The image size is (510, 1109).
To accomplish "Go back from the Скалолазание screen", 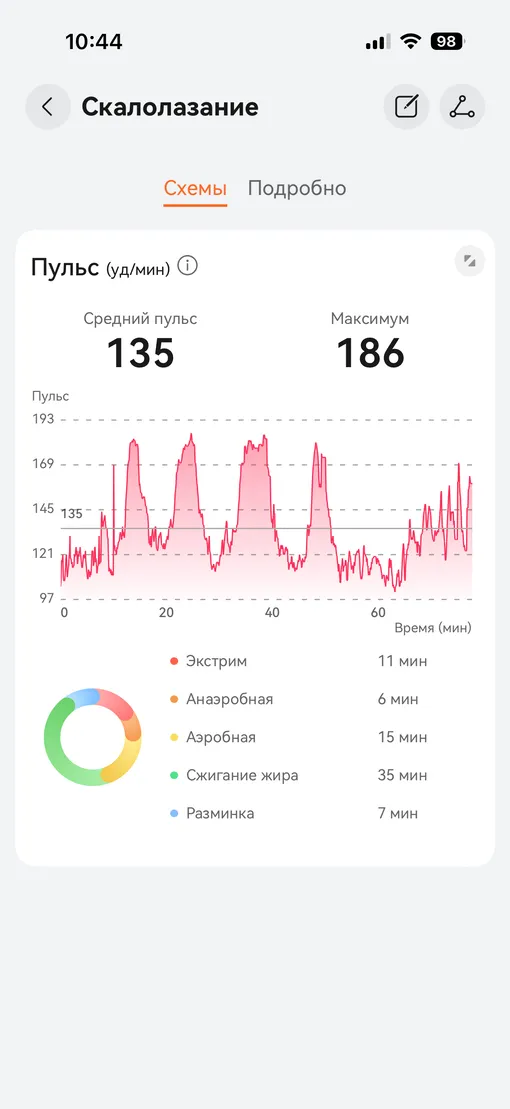I will coord(48,107).
